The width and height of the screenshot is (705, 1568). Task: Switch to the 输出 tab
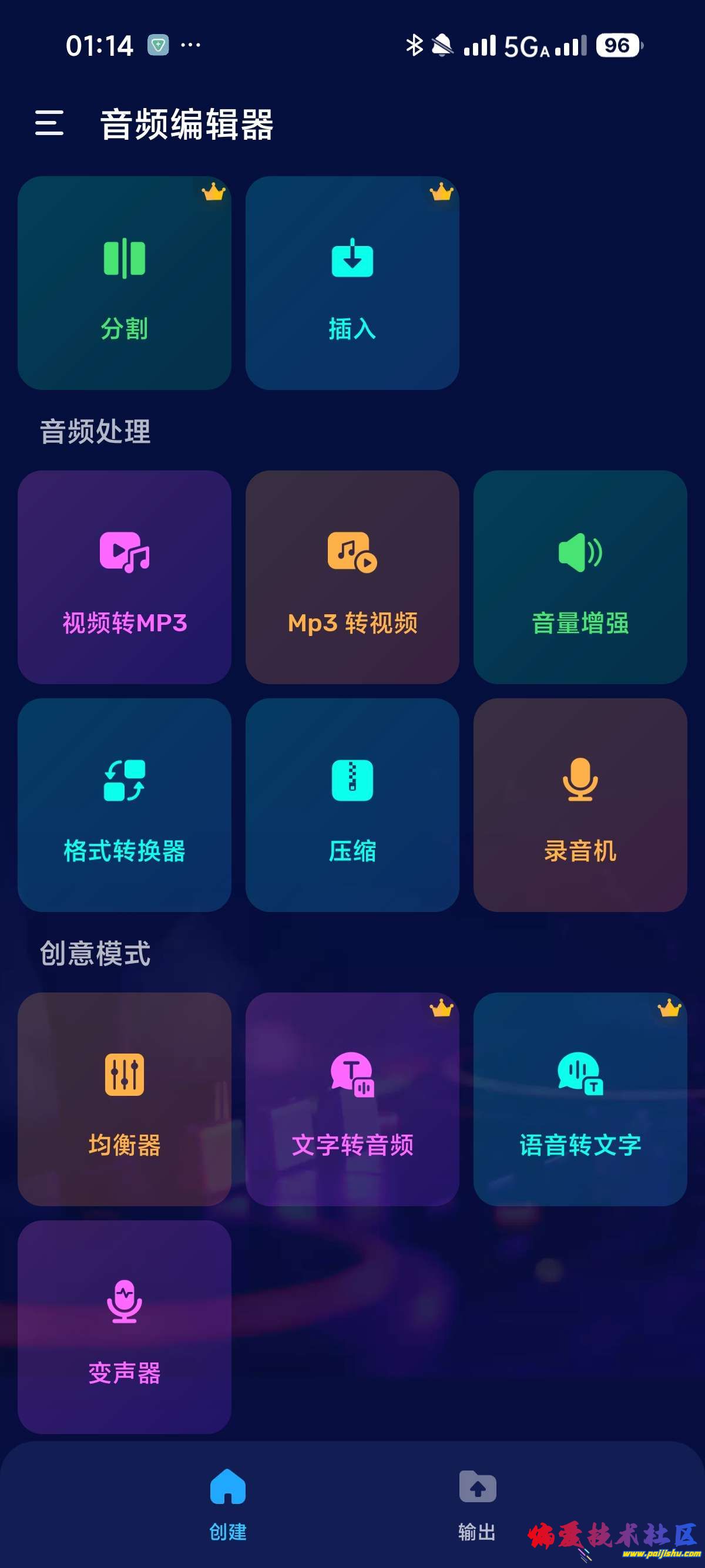click(476, 1503)
